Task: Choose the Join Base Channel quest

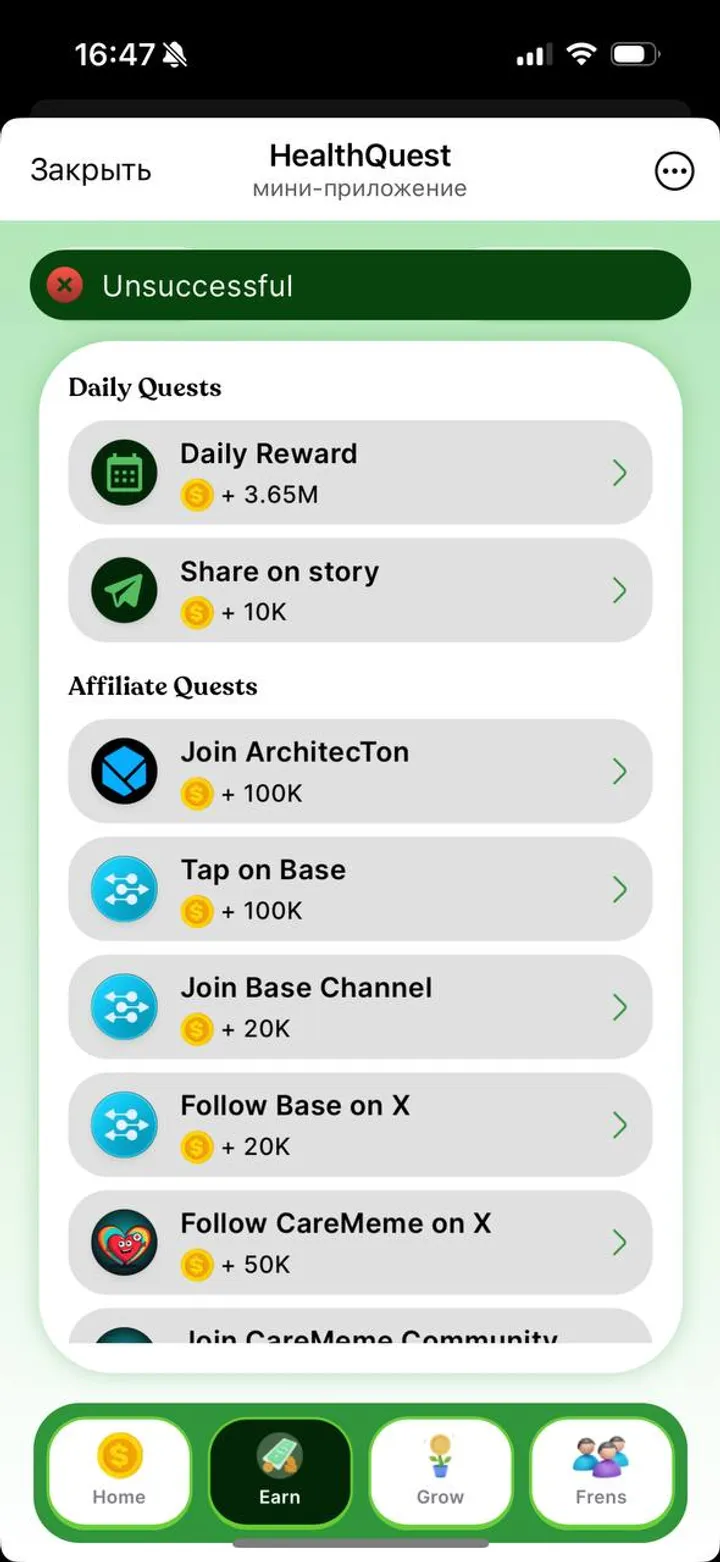Action: point(360,1007)
